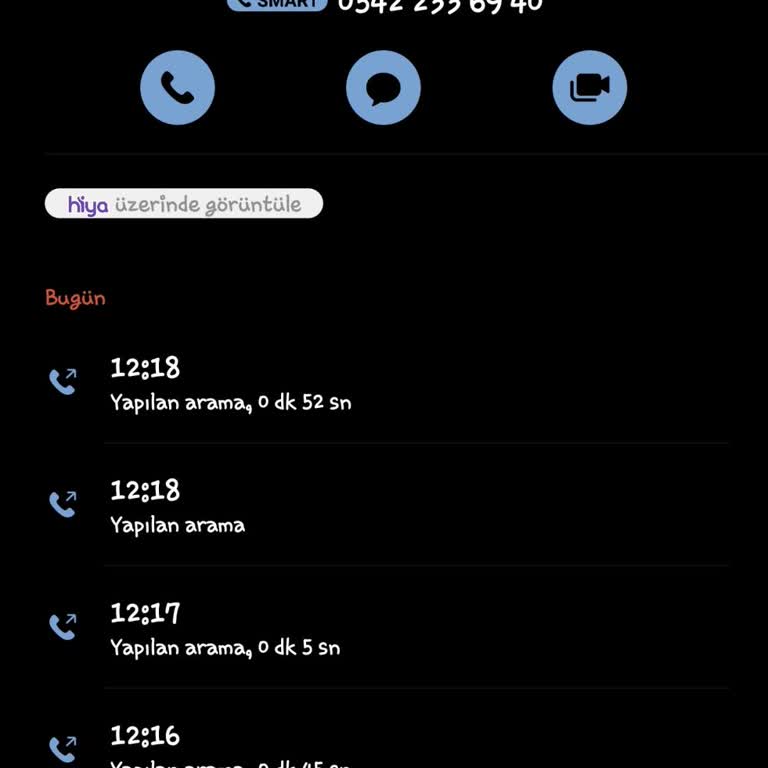Start a video call with the camera icon
Screen dimensions: 768x768
click(x=590, y=88)
